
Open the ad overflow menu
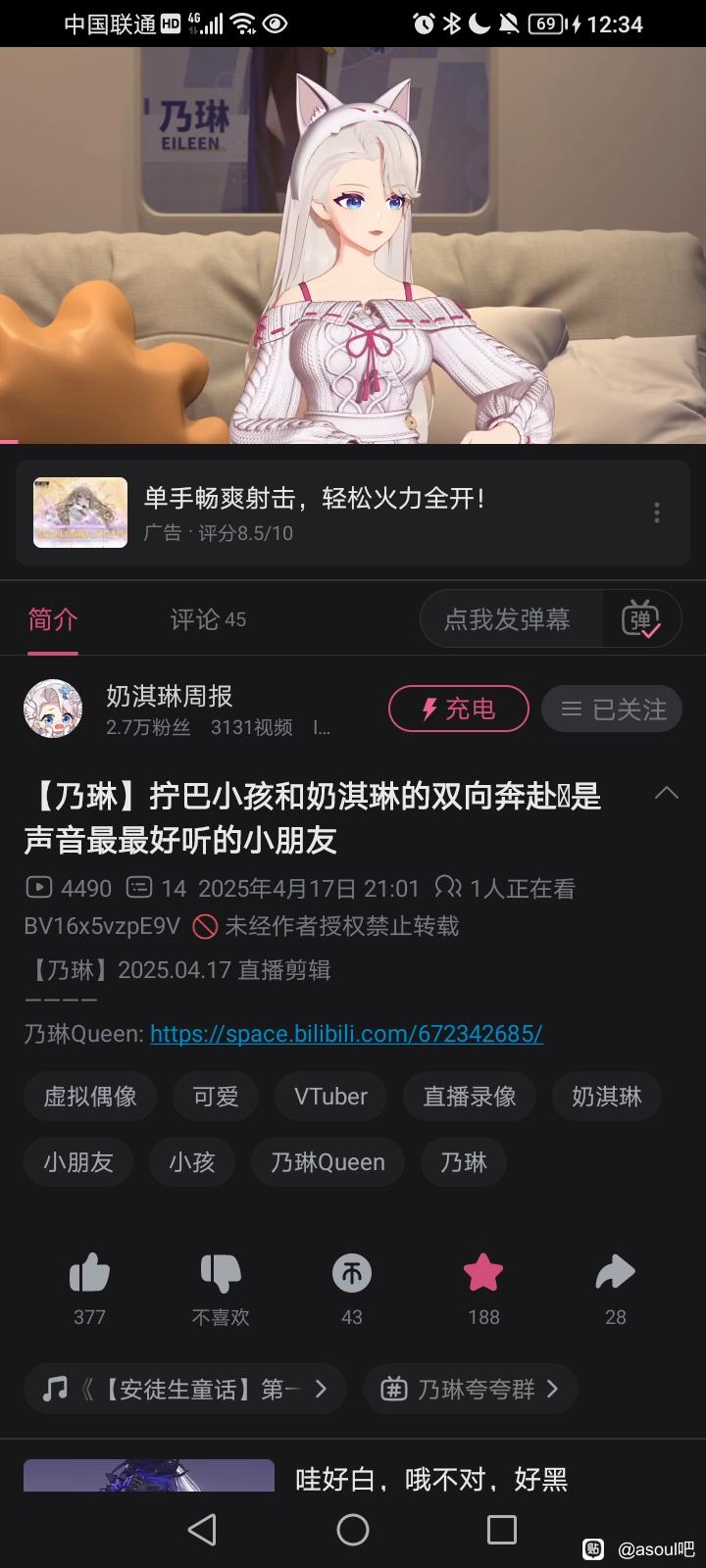coord(657,513)
